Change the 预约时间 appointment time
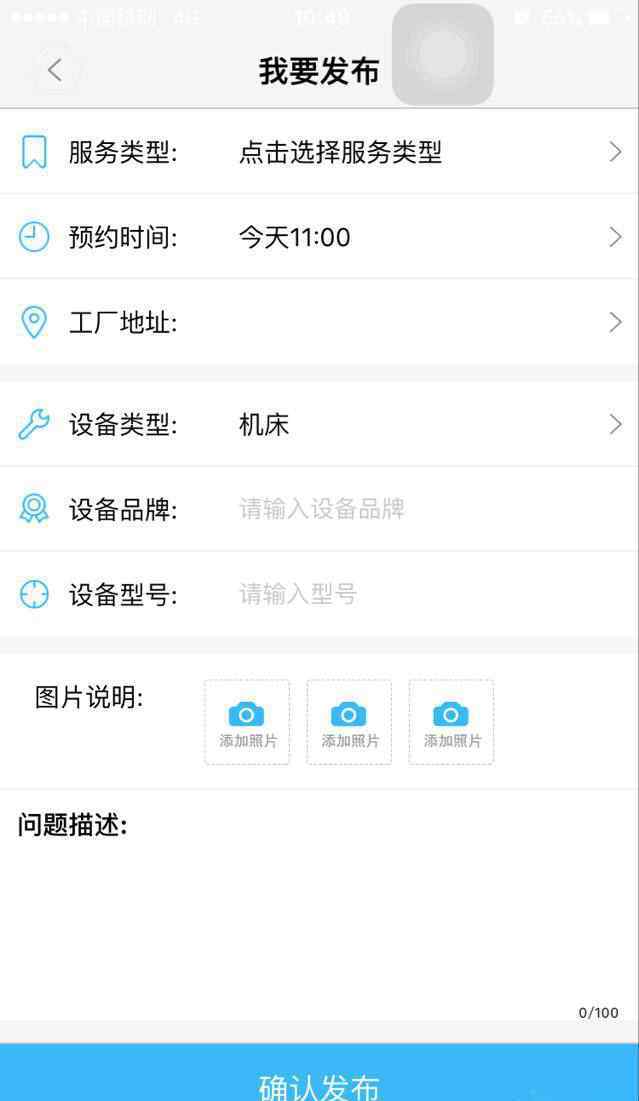 point(320,237)
